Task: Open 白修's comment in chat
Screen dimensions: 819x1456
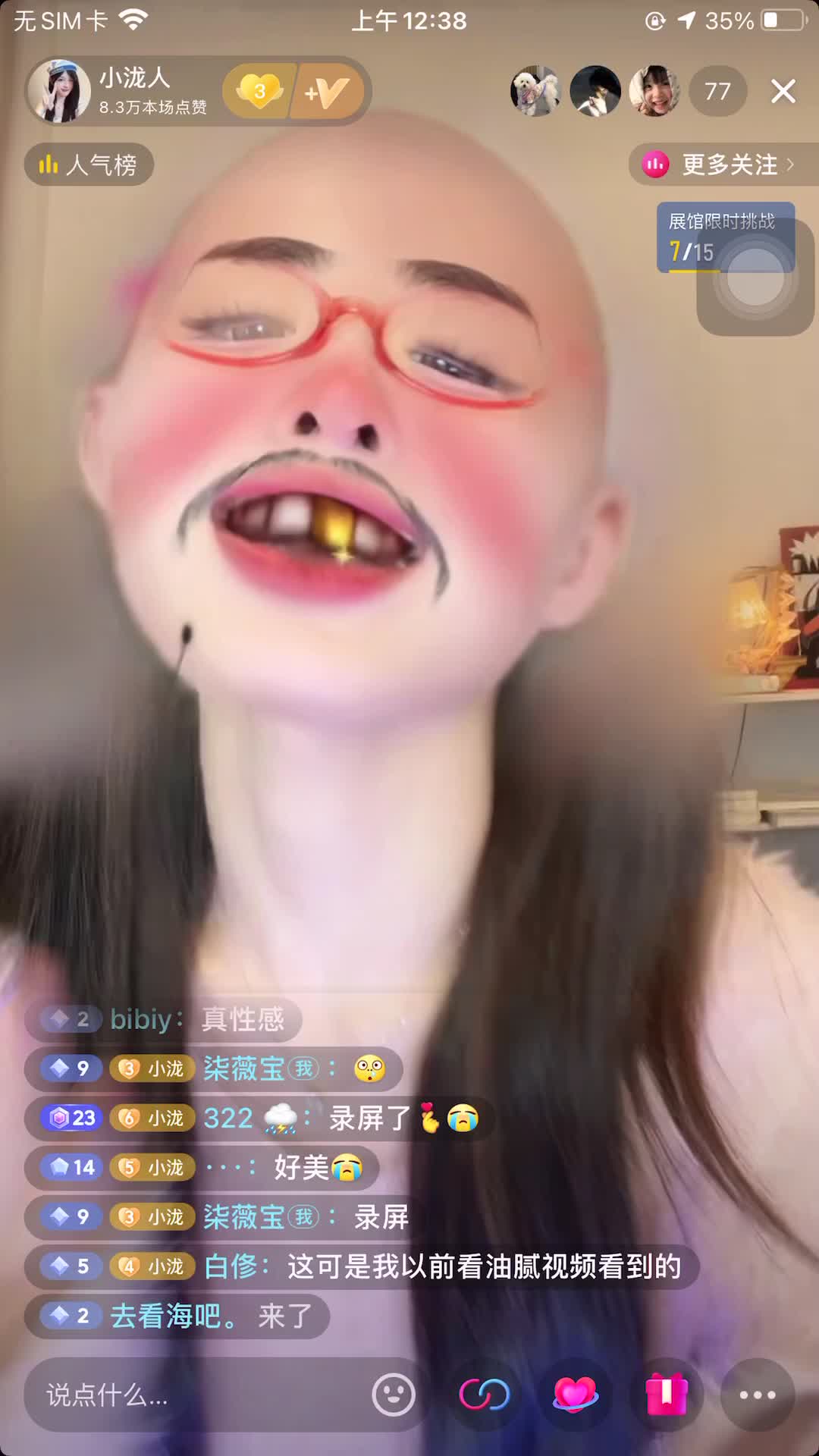Action: [x=361, y=1266]
